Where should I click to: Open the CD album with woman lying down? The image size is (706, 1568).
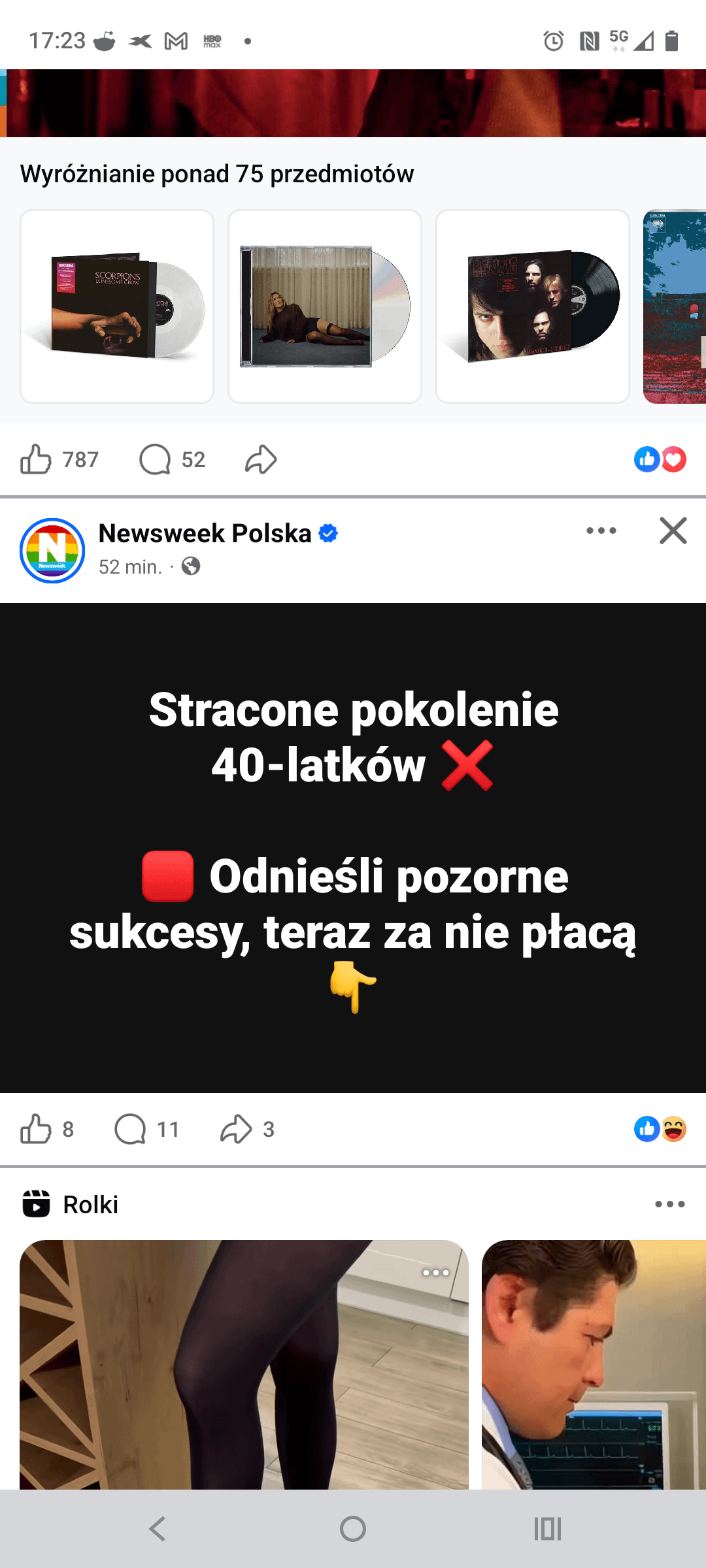(325, 306)
